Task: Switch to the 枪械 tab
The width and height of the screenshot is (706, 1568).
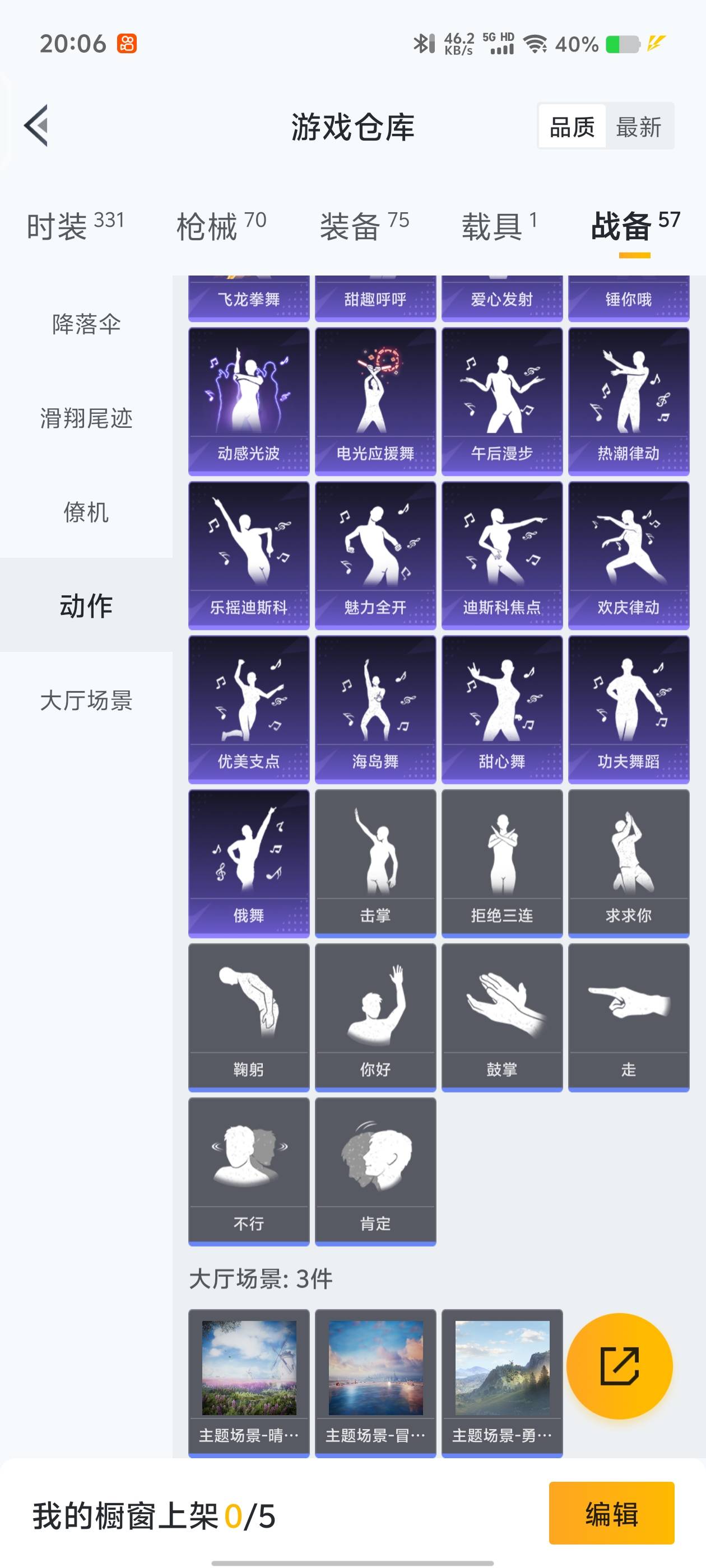Action: [x=221, y=226]
